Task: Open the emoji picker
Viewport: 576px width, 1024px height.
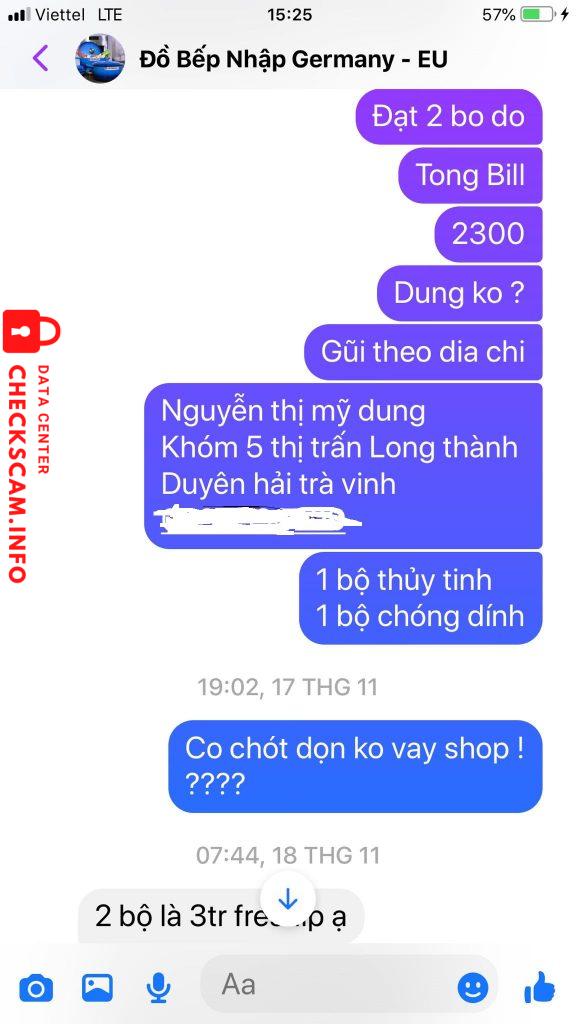Action: [x=473, y=988]
